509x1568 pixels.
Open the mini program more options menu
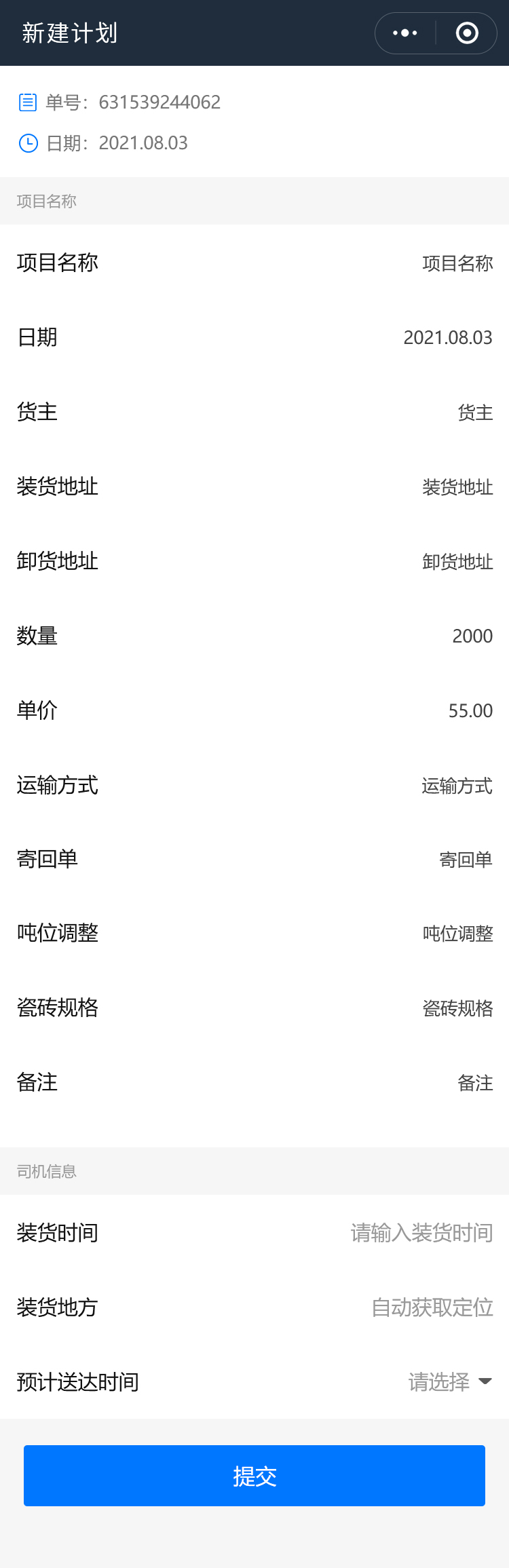(405, 33)
